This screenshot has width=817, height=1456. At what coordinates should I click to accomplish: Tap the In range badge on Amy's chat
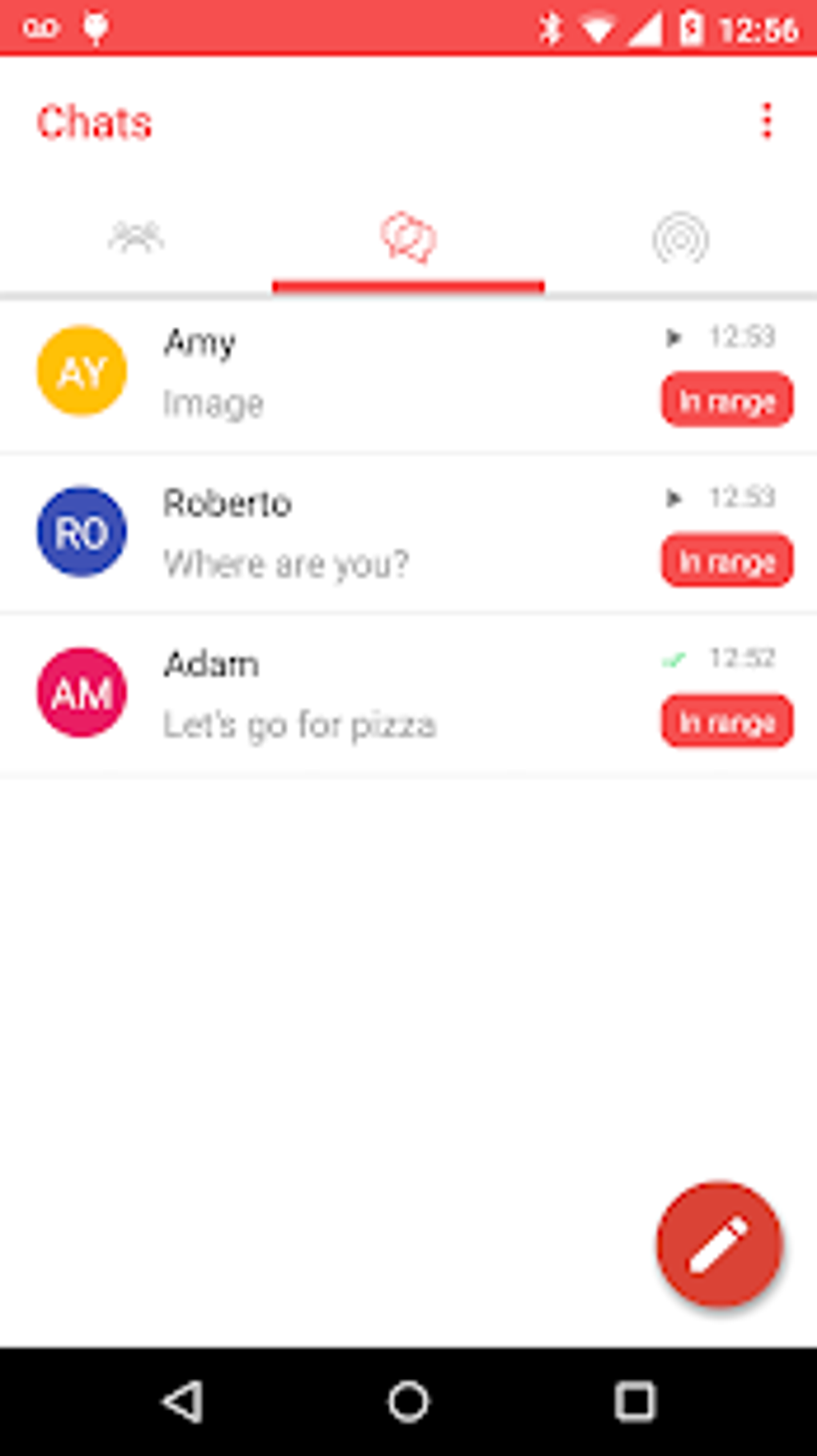point(726,400)
